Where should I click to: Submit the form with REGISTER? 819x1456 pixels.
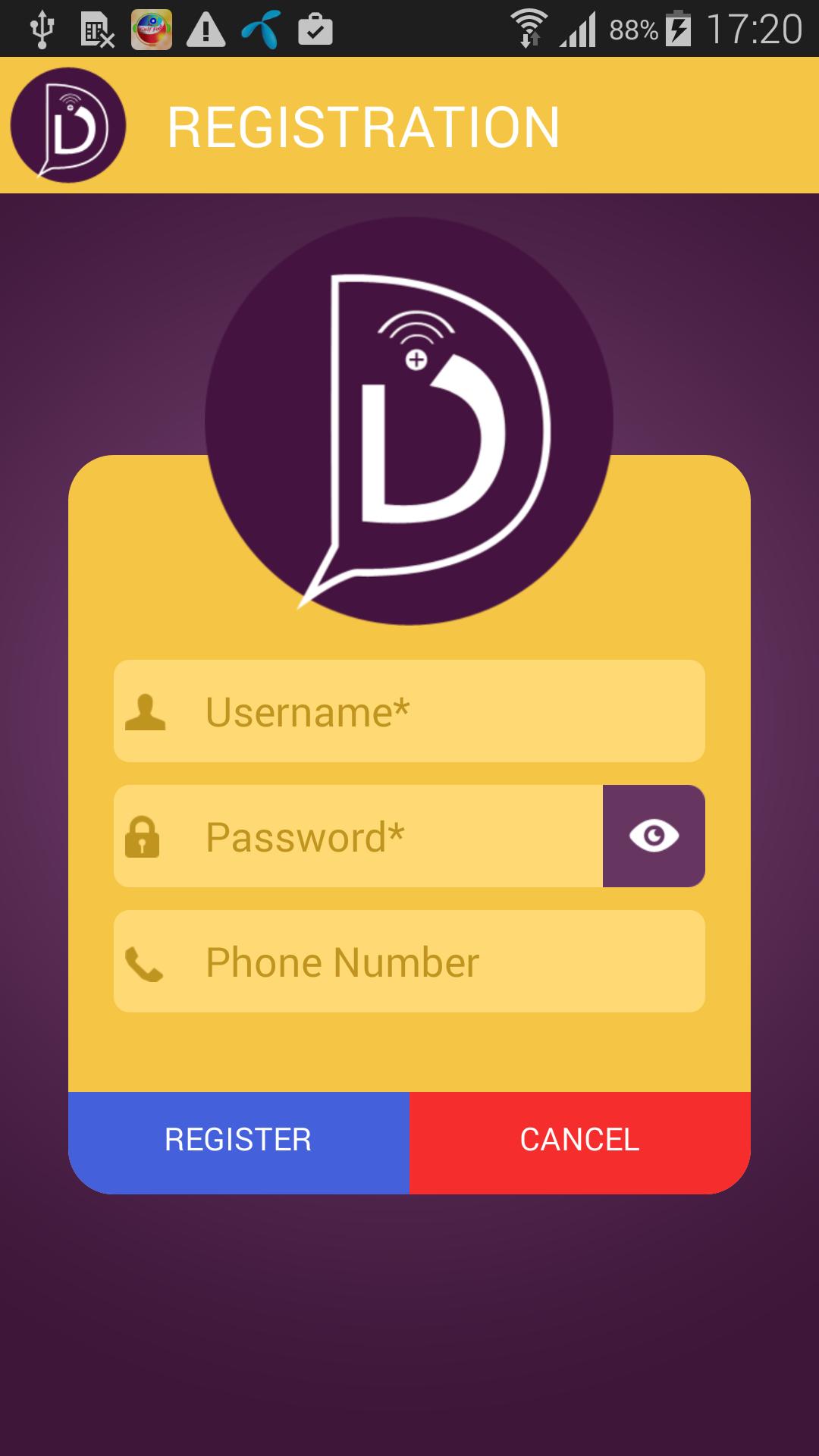(x=239, y=1141)
